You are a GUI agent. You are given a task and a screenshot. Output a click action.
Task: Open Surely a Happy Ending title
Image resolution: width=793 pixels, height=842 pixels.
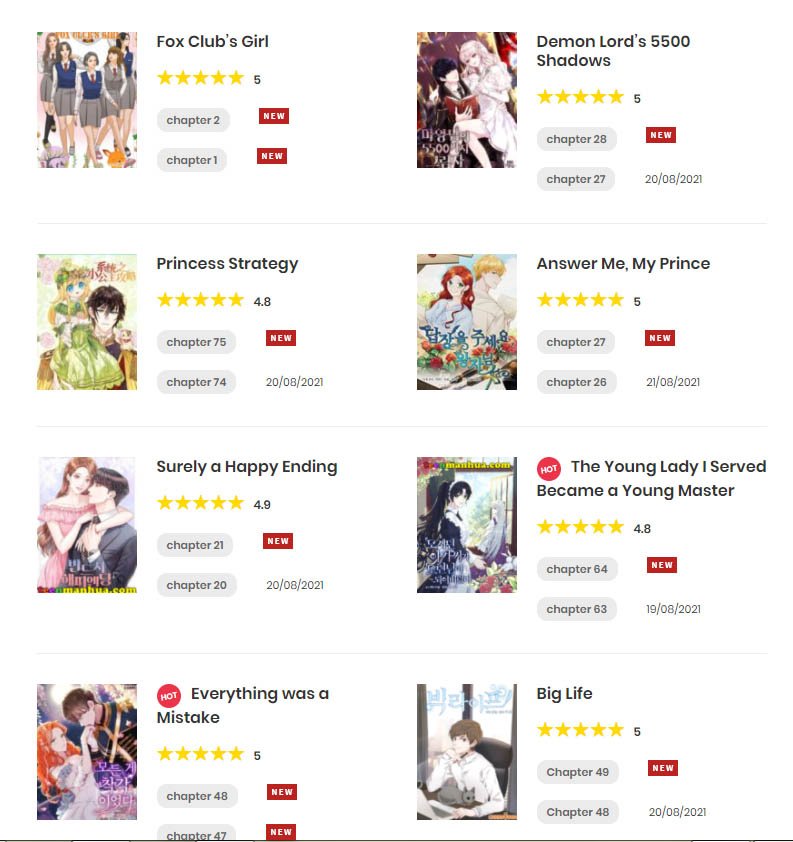tap(246, 467)
